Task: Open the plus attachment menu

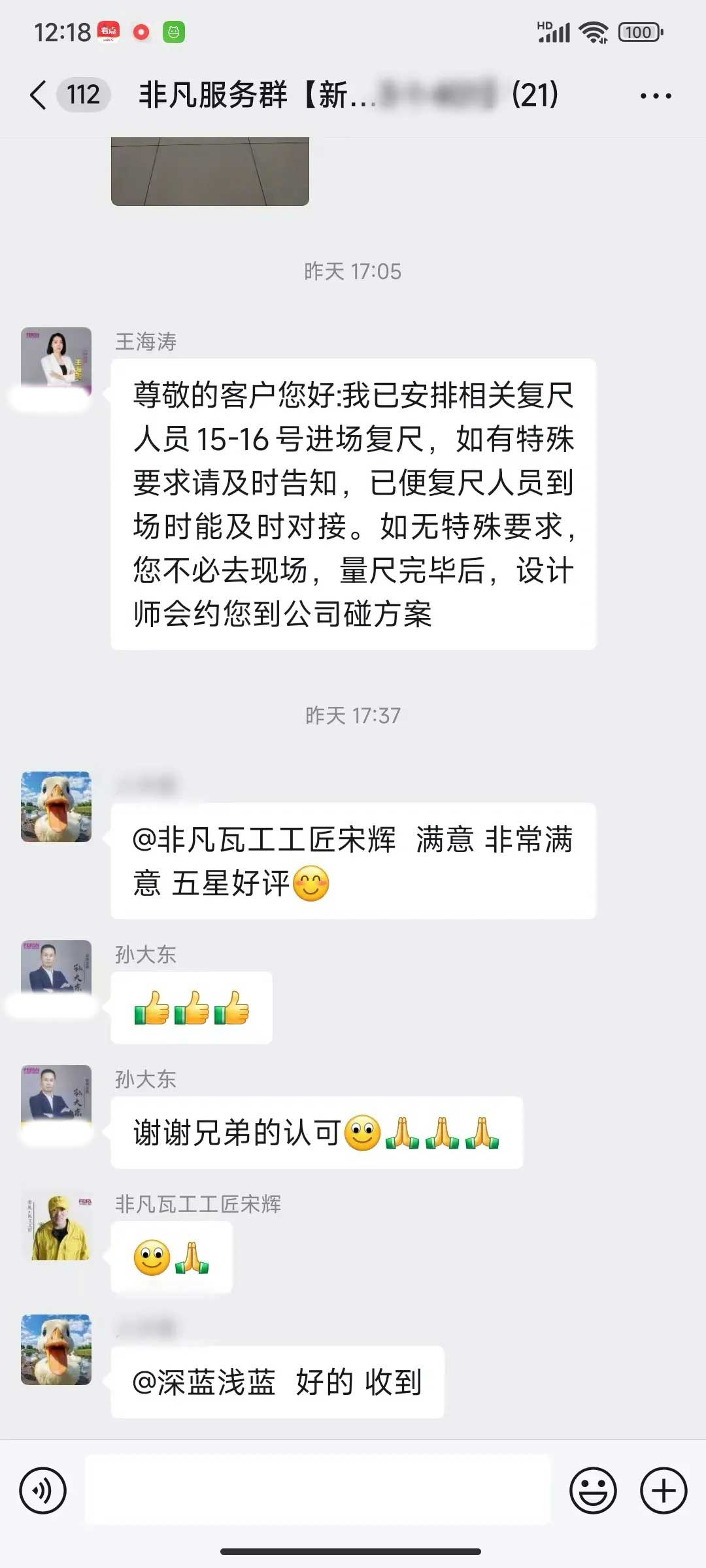Action: [663, 1491]
